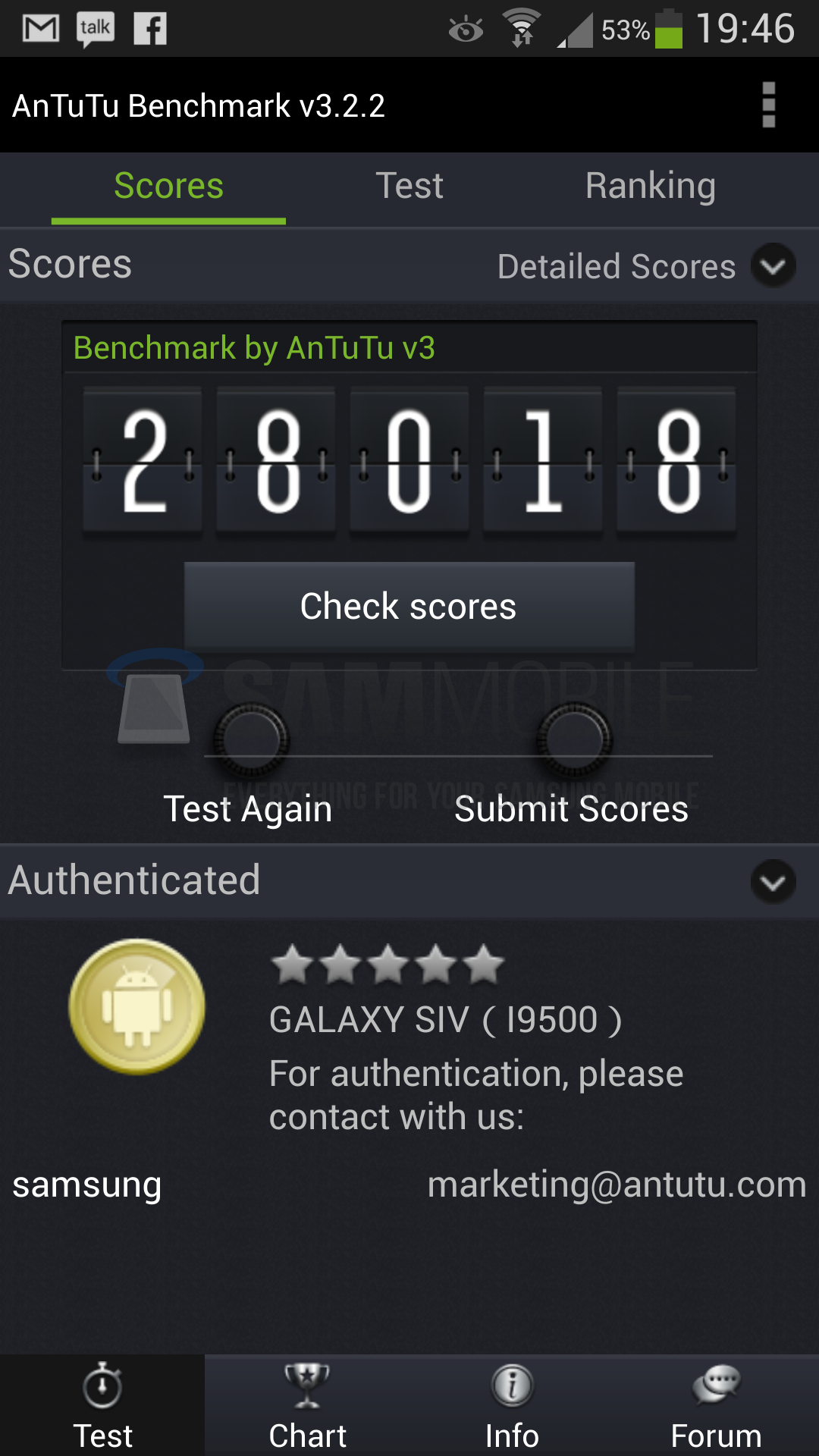Expand the Authenticated section chevron

tap(773, 882)
